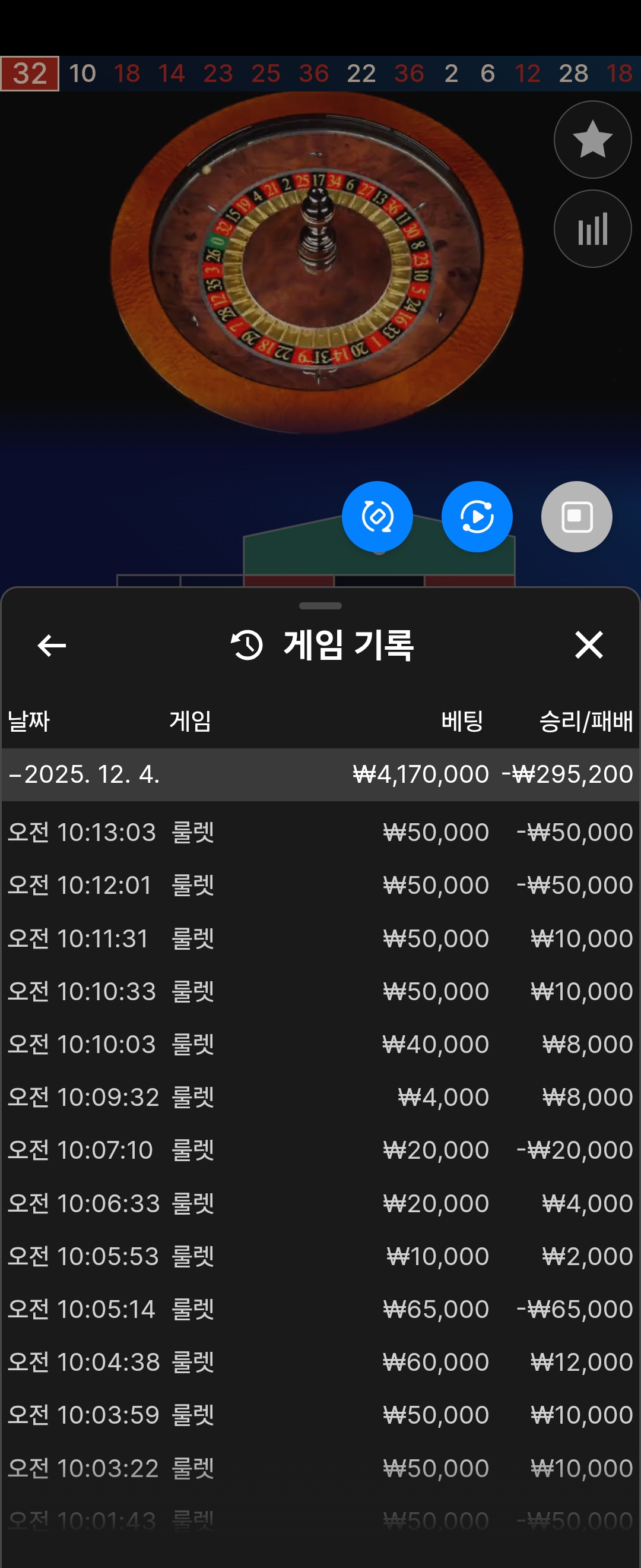Screen dimensions: 641x1568
Task: Open the 오전 10:13:03 룰렛 record
Action: pos(320,832)
